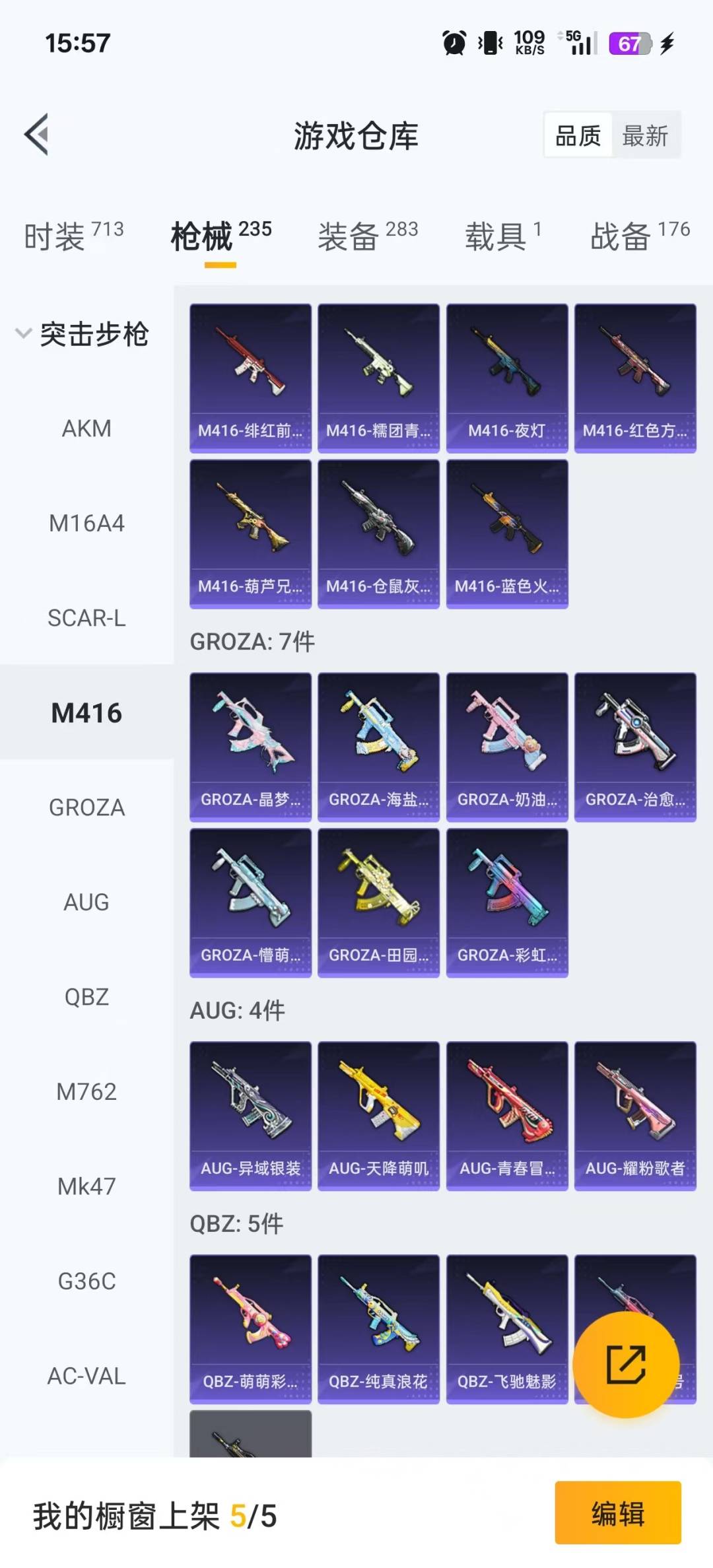View the QBZ-纯真浪花 skin
This screenshot has height=1568, width=713.
click(378, 1329)
